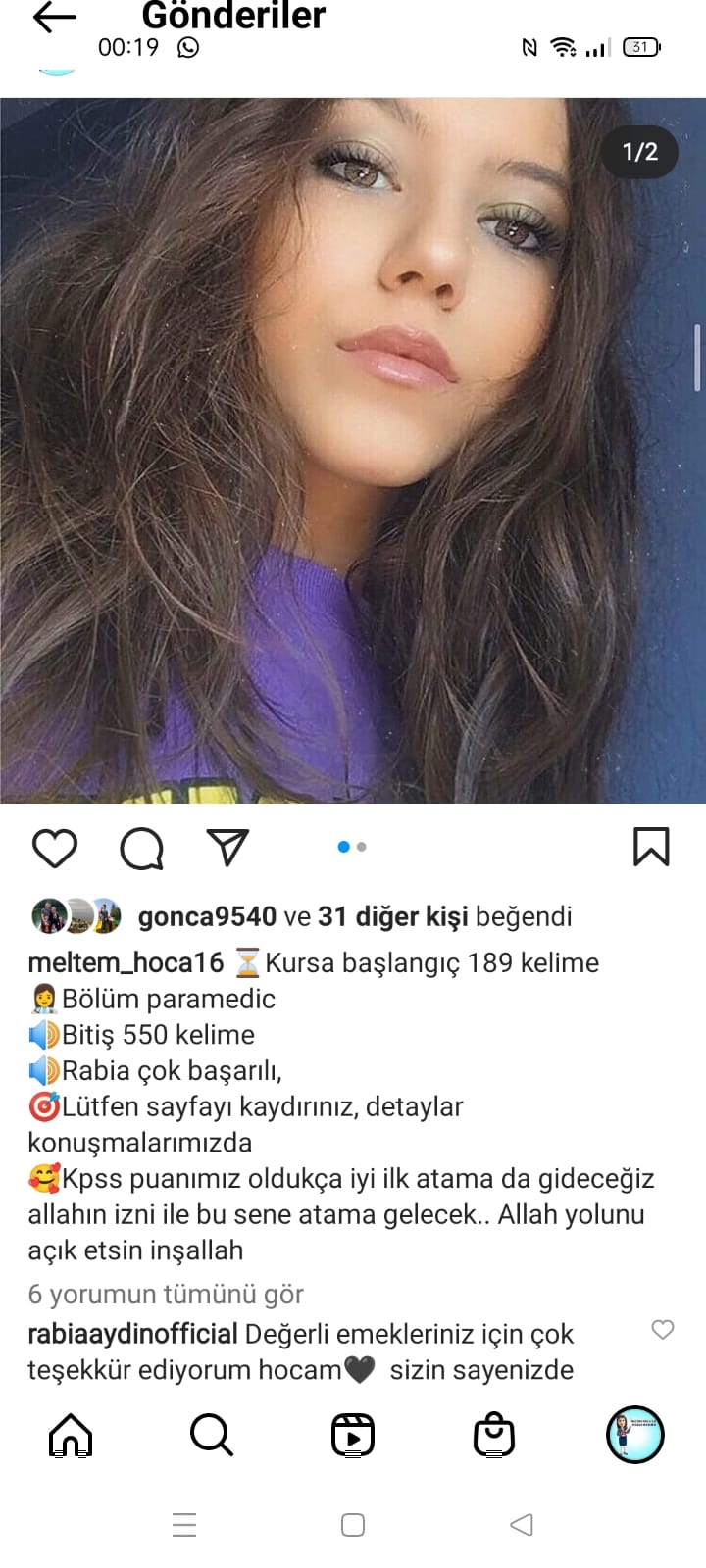This screenshot has height=1568, width=706.
Task: Expand all comments via '6 yorumun tümünü gör'
Action: (x=165, y=1294)
